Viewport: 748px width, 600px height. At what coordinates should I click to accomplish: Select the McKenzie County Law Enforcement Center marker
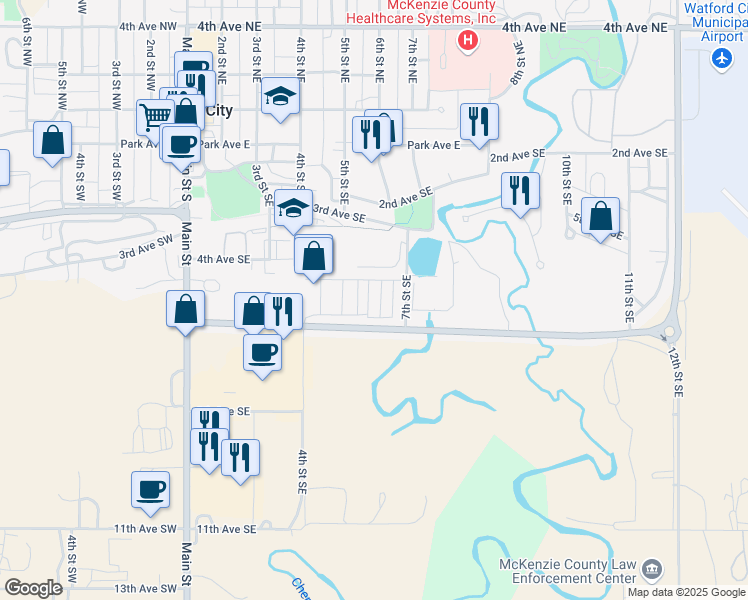pos(652,569)
